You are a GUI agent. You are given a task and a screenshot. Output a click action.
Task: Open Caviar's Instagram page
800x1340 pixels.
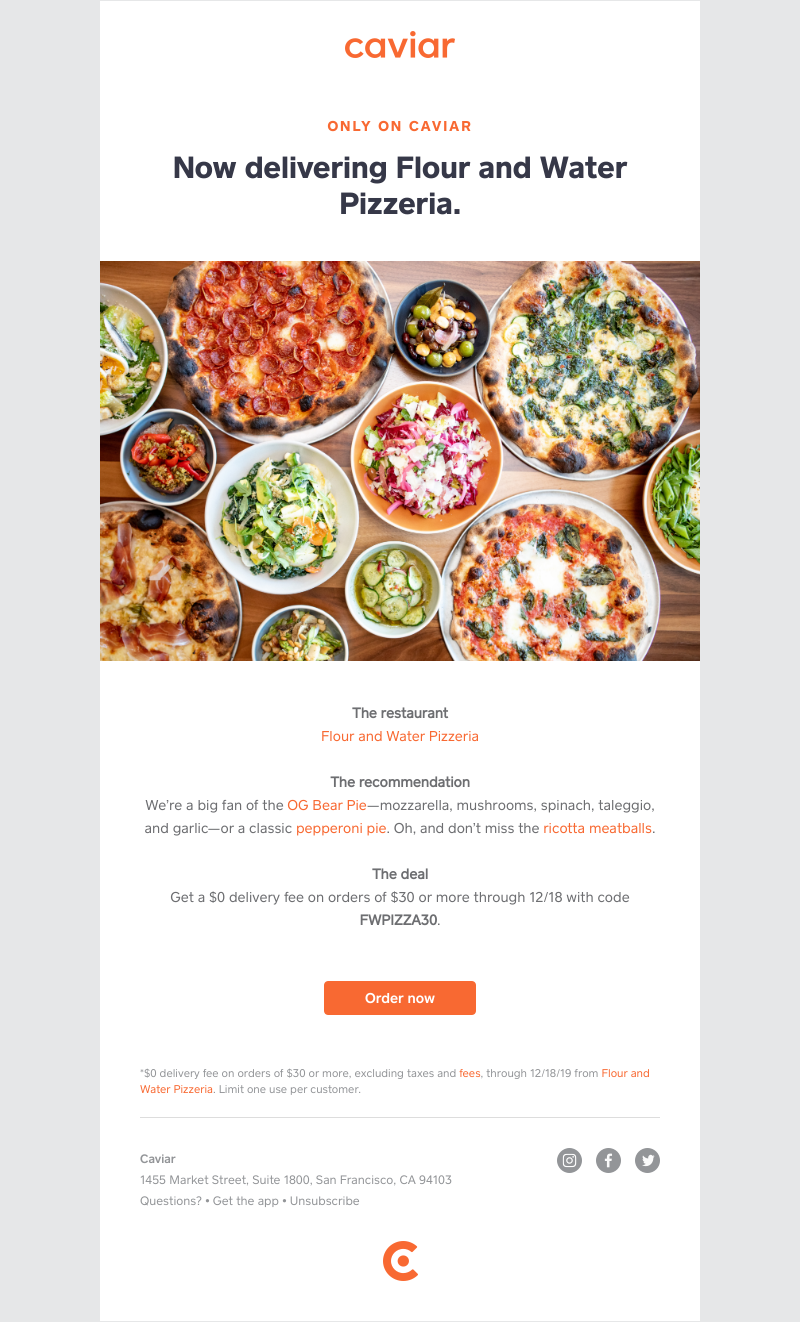pyautogui.click(x=569, y=1160)
